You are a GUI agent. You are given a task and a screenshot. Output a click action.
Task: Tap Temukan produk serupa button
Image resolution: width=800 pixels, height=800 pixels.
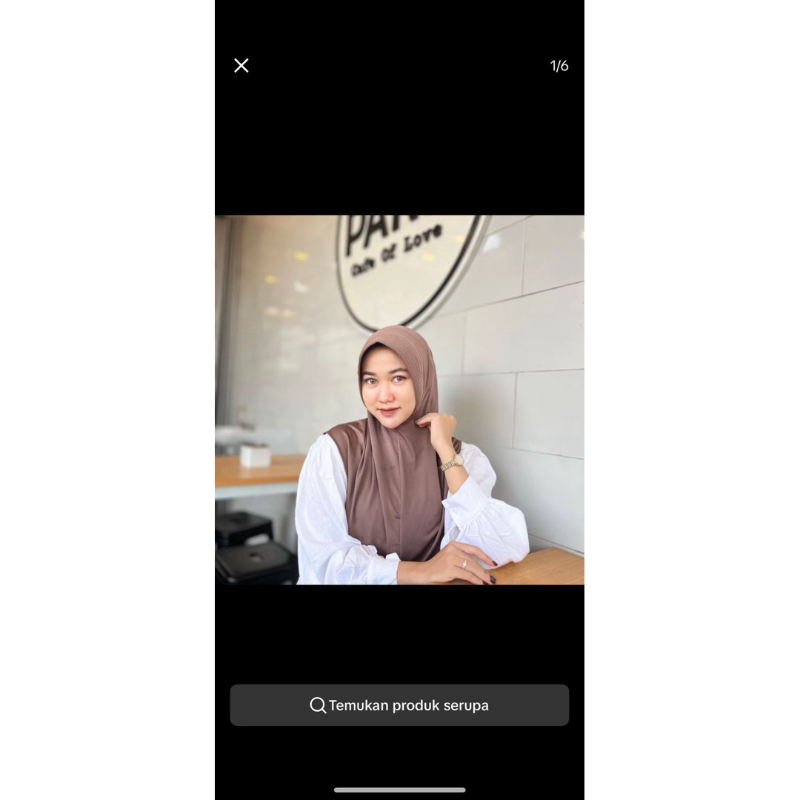tap(399, 705)
